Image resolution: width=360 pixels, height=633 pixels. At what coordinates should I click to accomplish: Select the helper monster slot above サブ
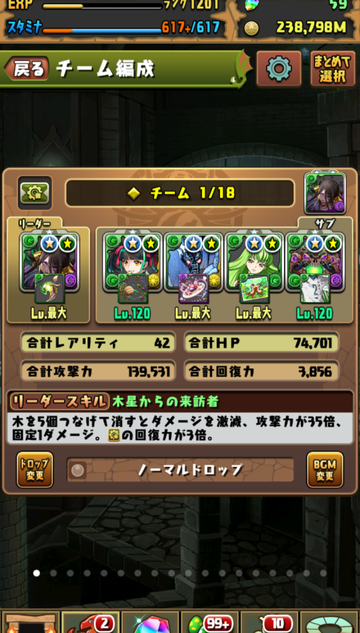[325, 193]
